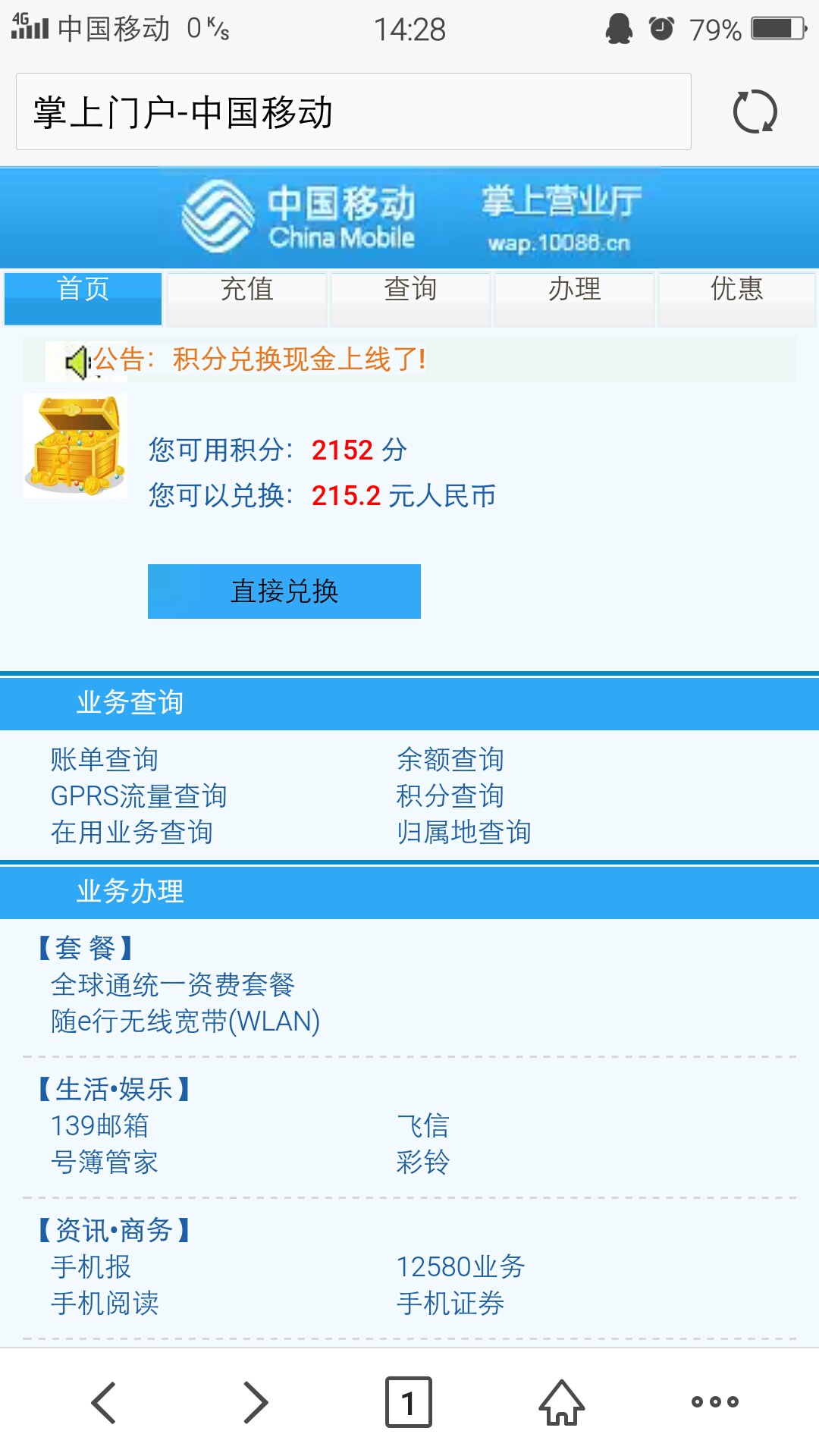Open the 139邮箱 link
Viewport: 819px width, 1456px height.
(100, 1126)
